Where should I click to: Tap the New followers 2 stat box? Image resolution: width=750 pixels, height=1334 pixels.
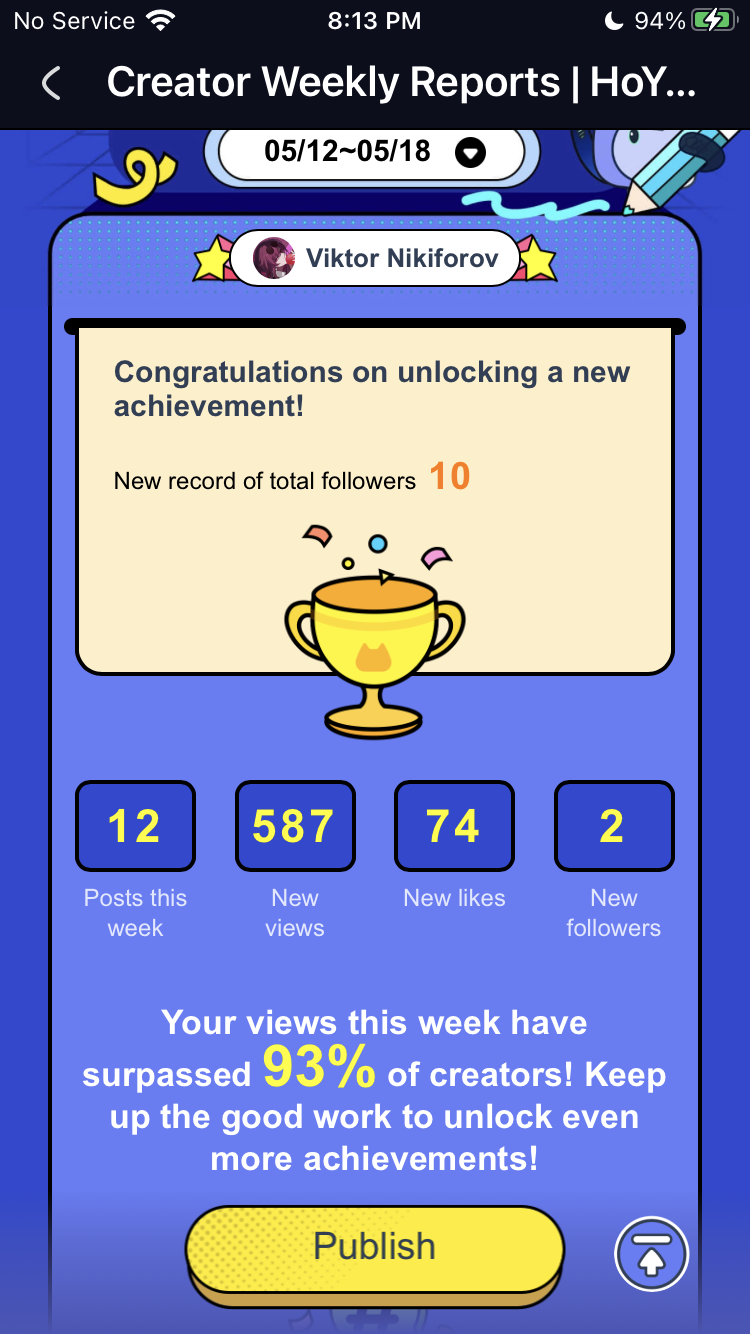[x=613, y=826]
